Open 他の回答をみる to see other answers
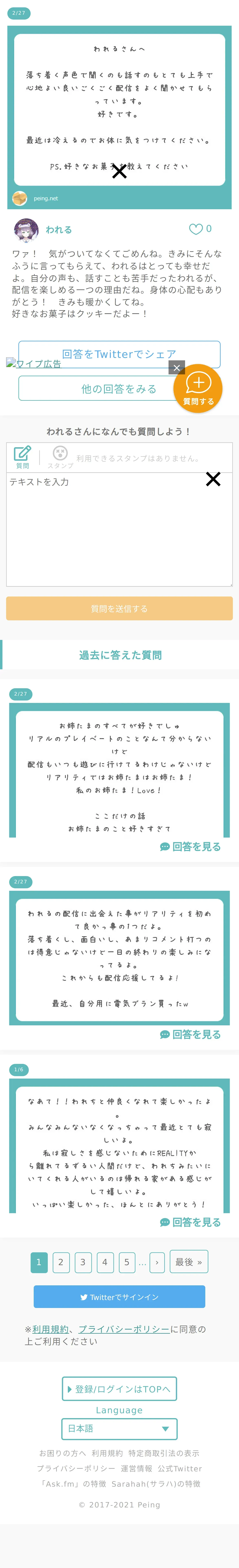The image size is (239, 1568). 119,388
